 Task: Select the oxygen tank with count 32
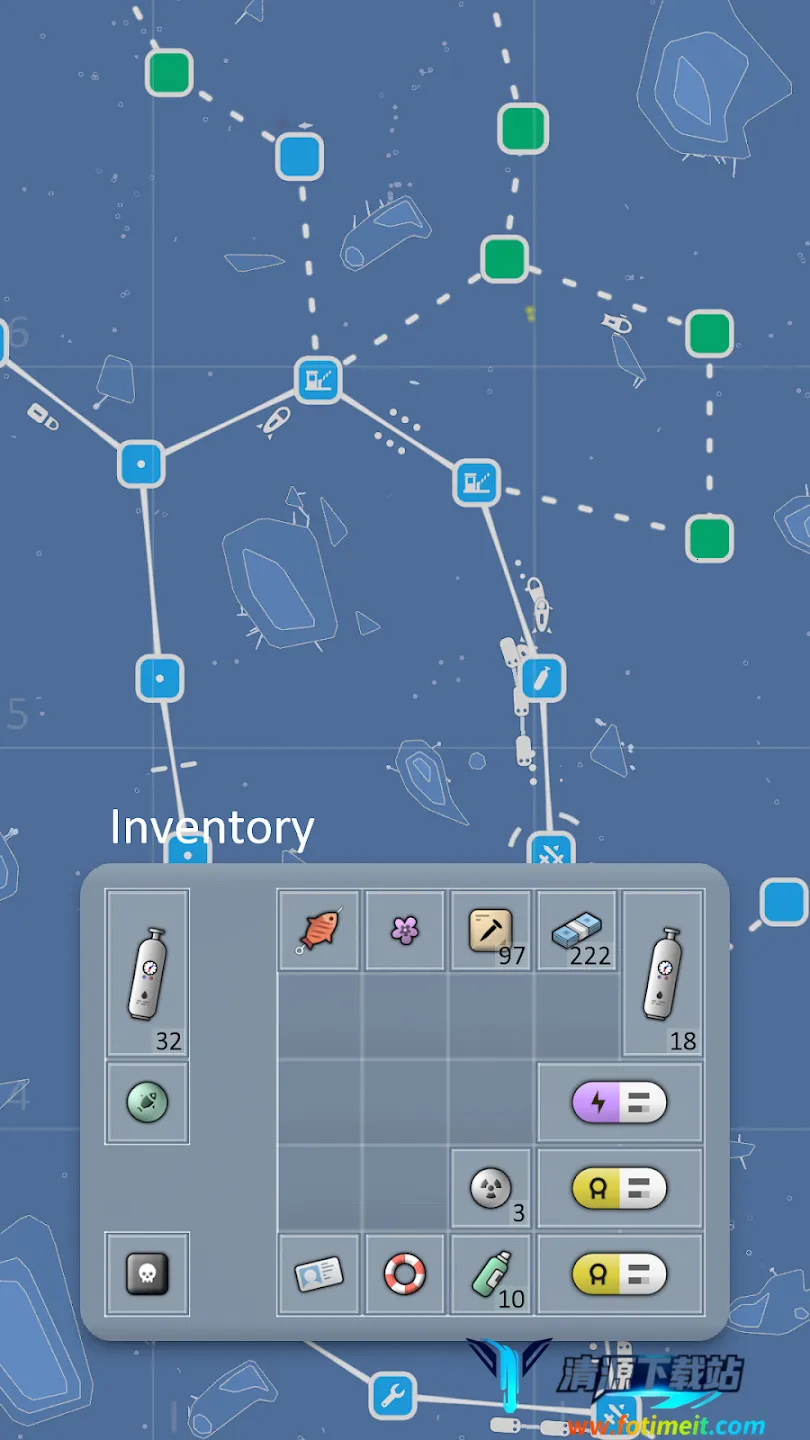click(147, 972)
